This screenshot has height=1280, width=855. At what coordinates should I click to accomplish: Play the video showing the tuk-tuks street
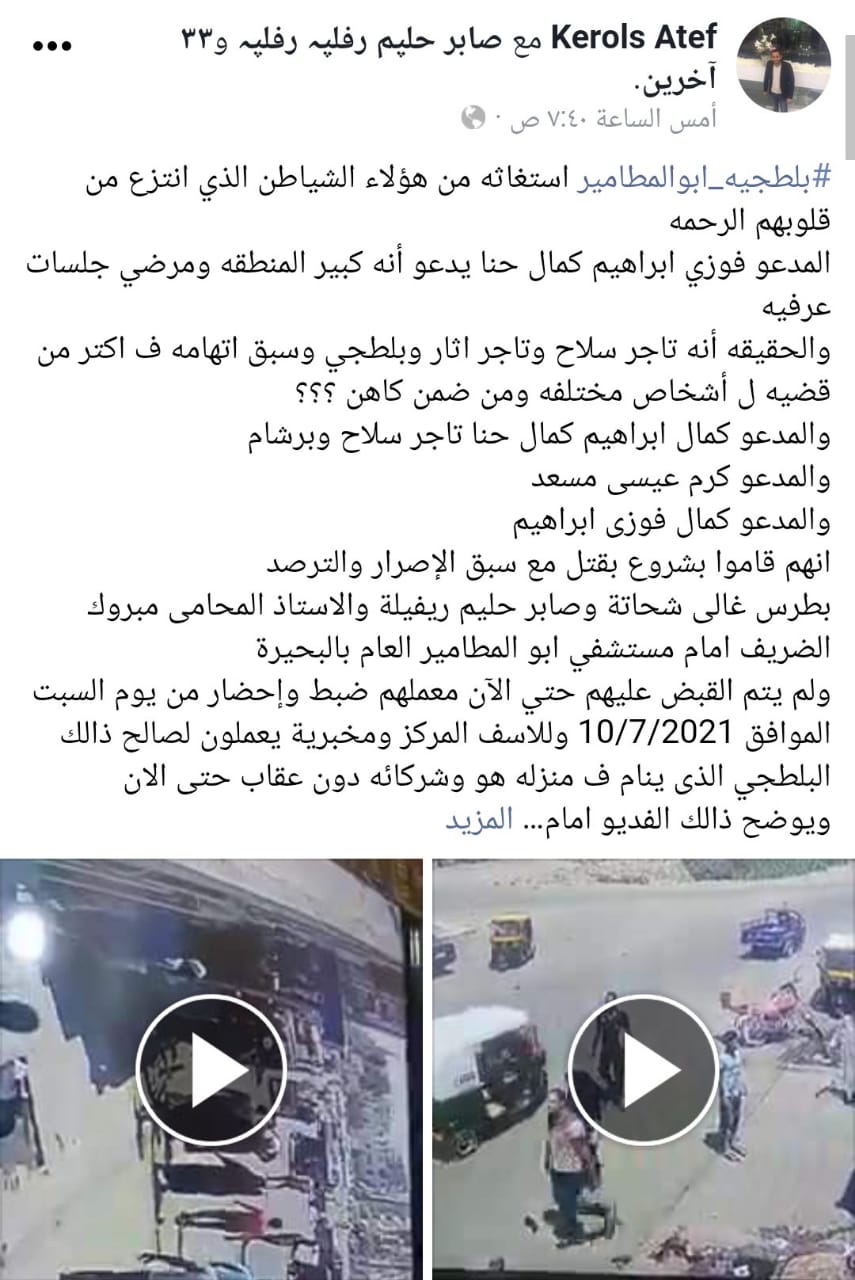pos(643,1069)
